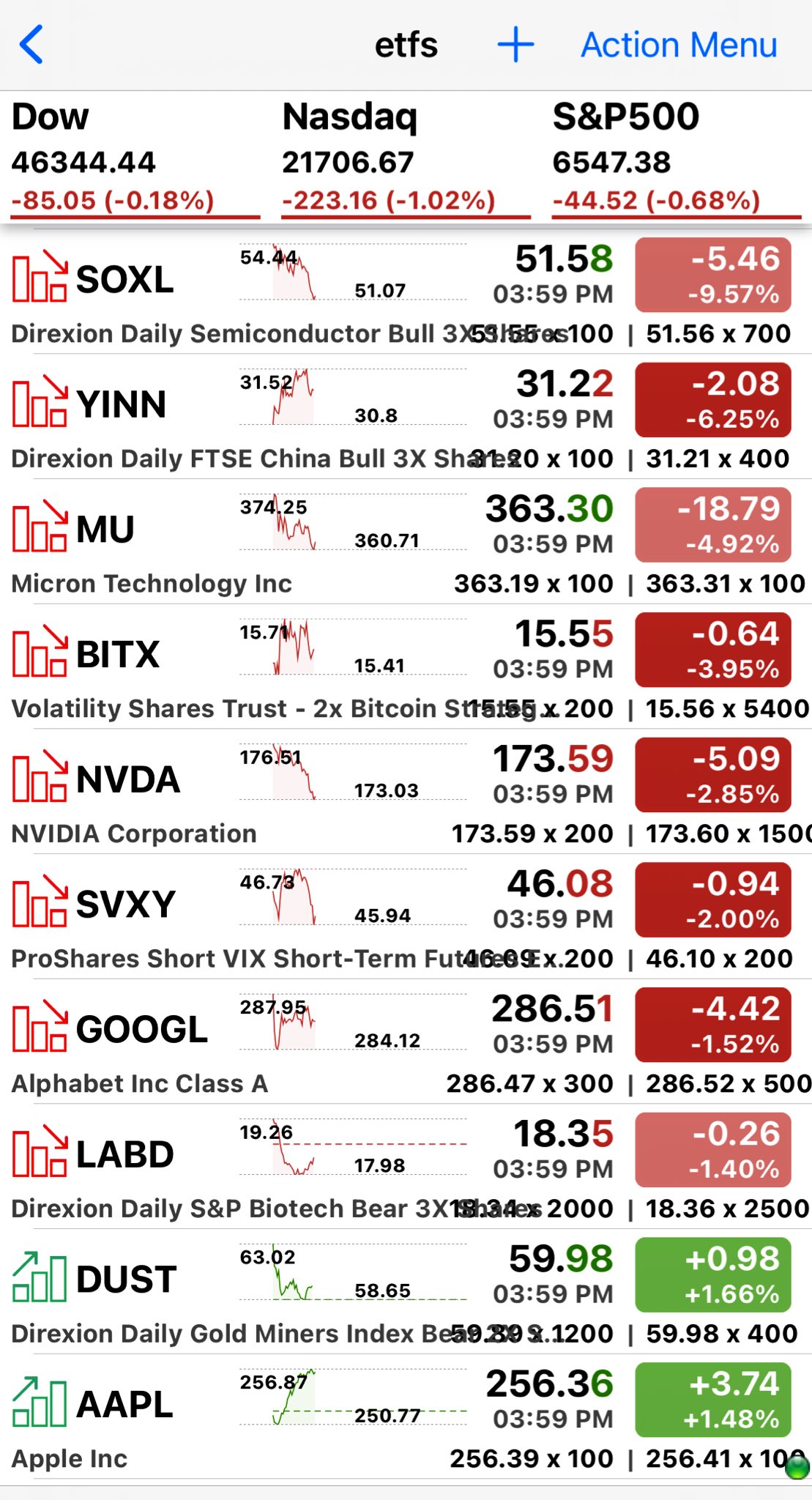Open the SVXY quote row
This screenshot has height=1500, width=812.
(x=126, y=905)
